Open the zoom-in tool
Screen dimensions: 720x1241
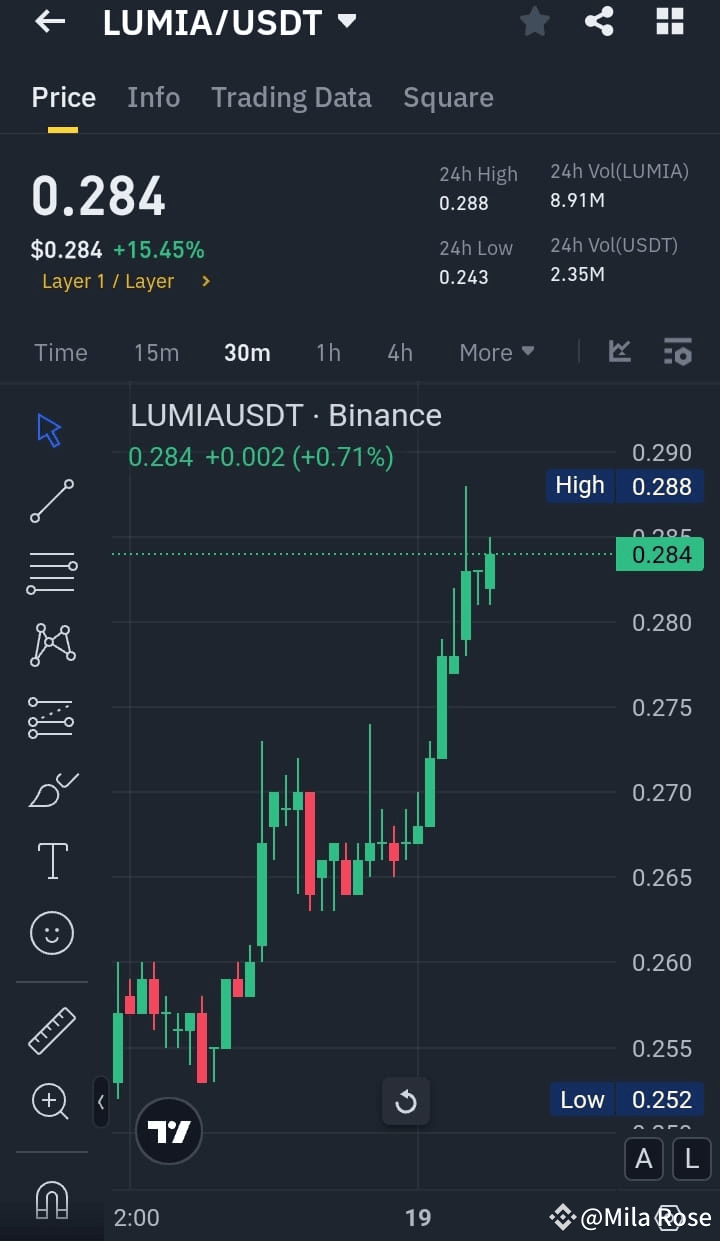pyautogui.click(x=50, y=1101)
